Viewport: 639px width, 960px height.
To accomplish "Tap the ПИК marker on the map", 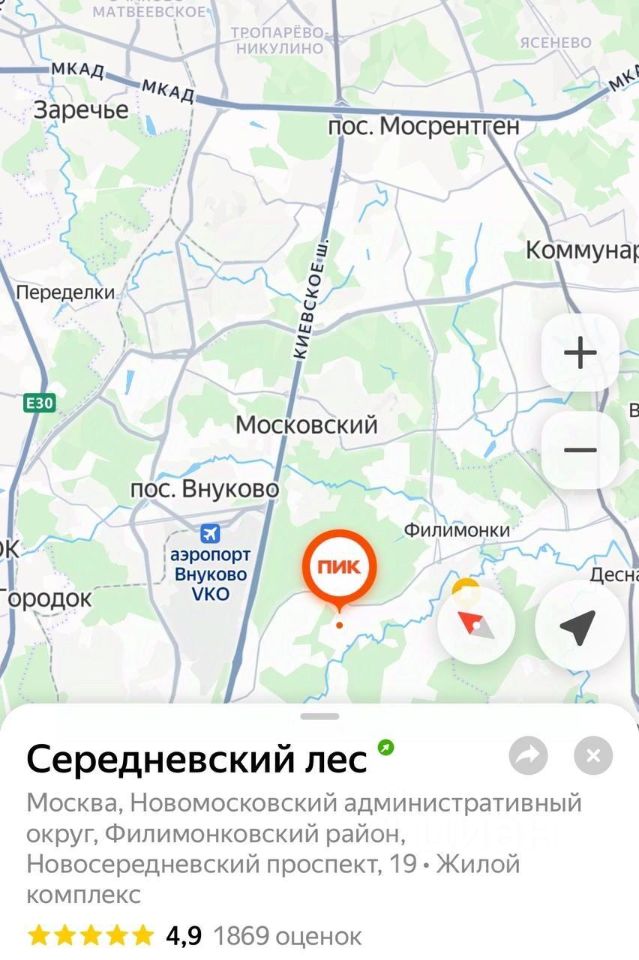I will tap(339, 568).
